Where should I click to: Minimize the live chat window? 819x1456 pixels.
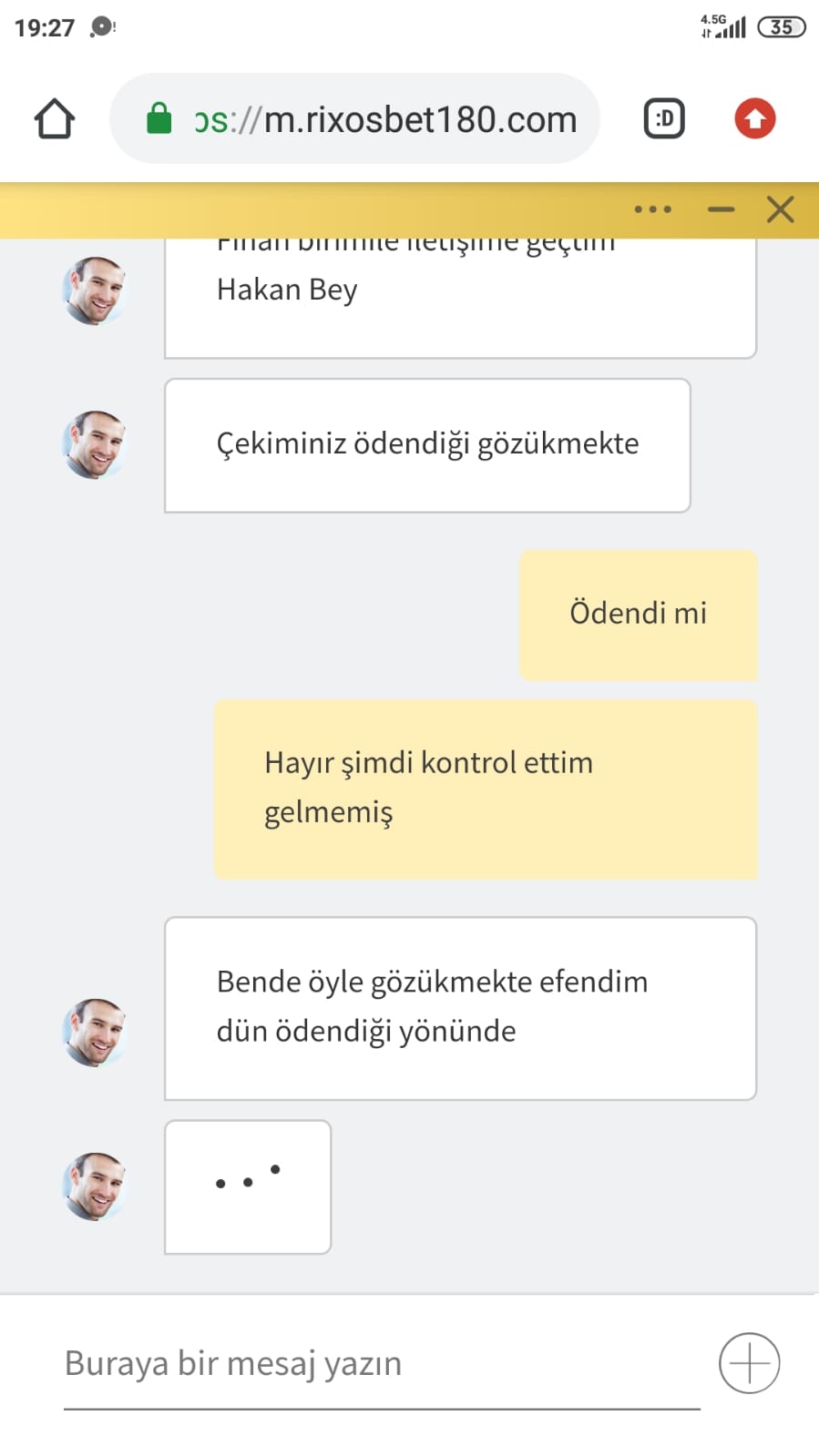[x=721, y=209]
